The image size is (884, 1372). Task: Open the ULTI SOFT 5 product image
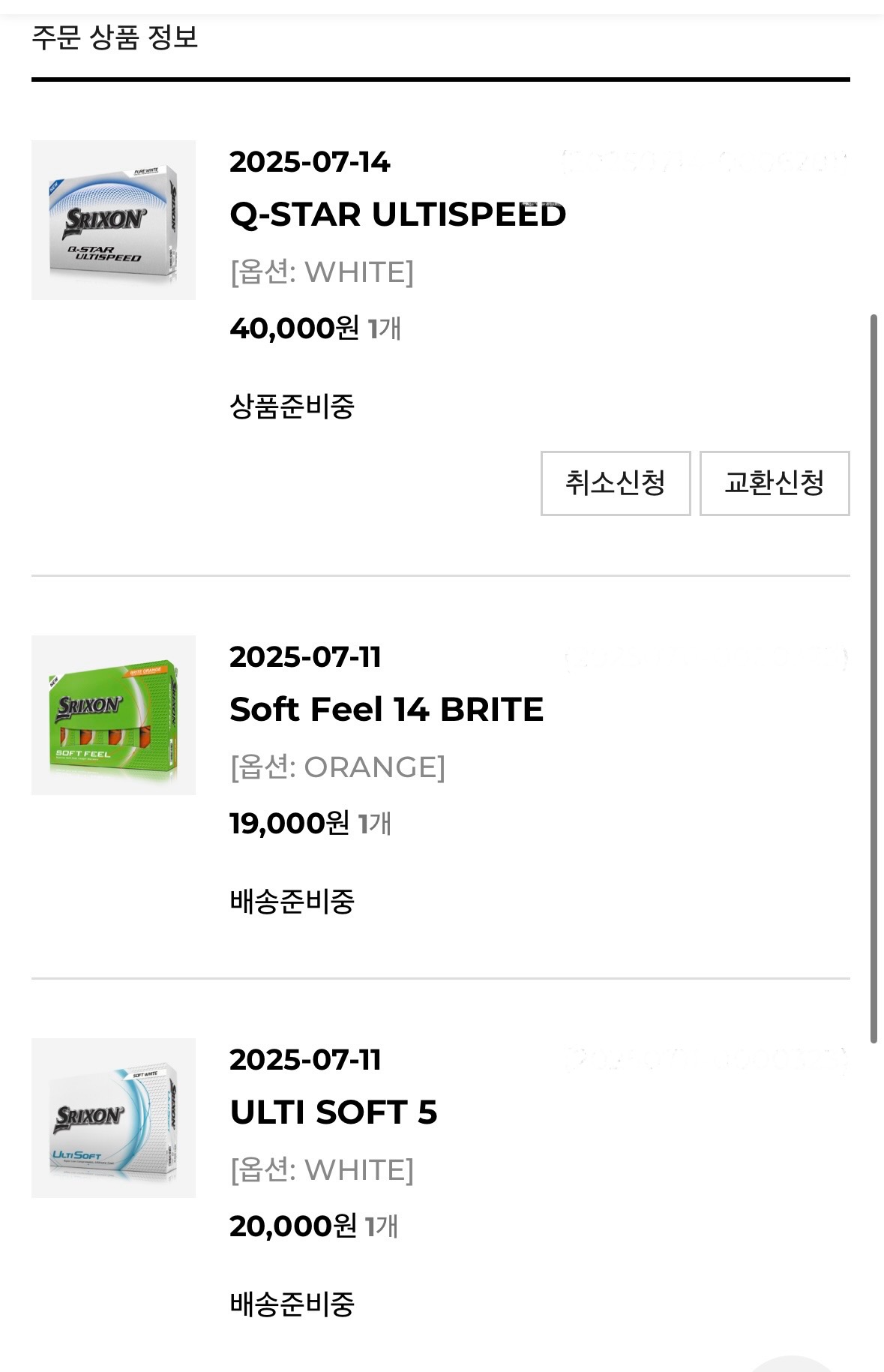[113, 1118]
